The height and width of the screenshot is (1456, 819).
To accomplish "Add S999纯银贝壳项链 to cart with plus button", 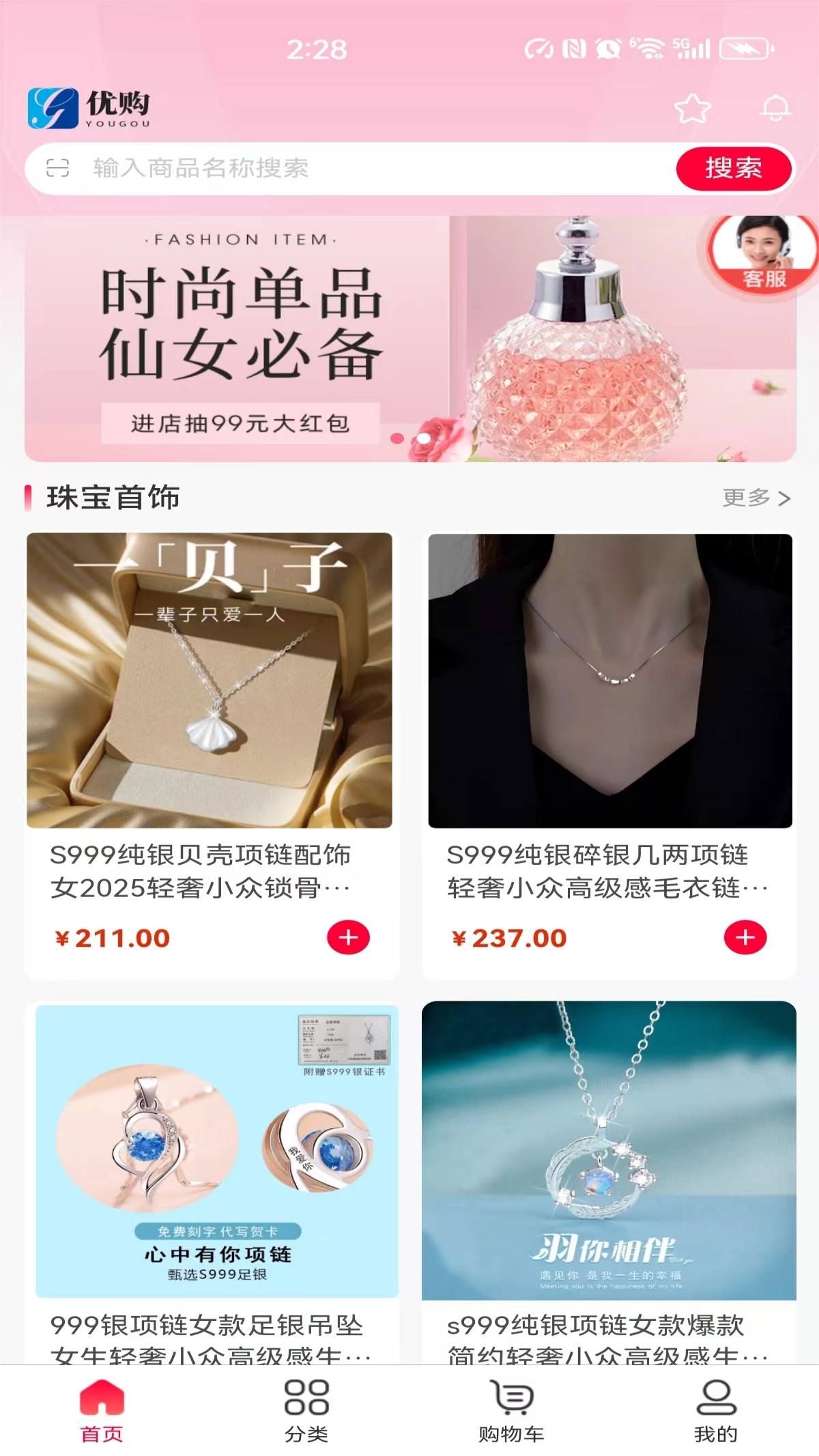I will click(x=348, y=938).
